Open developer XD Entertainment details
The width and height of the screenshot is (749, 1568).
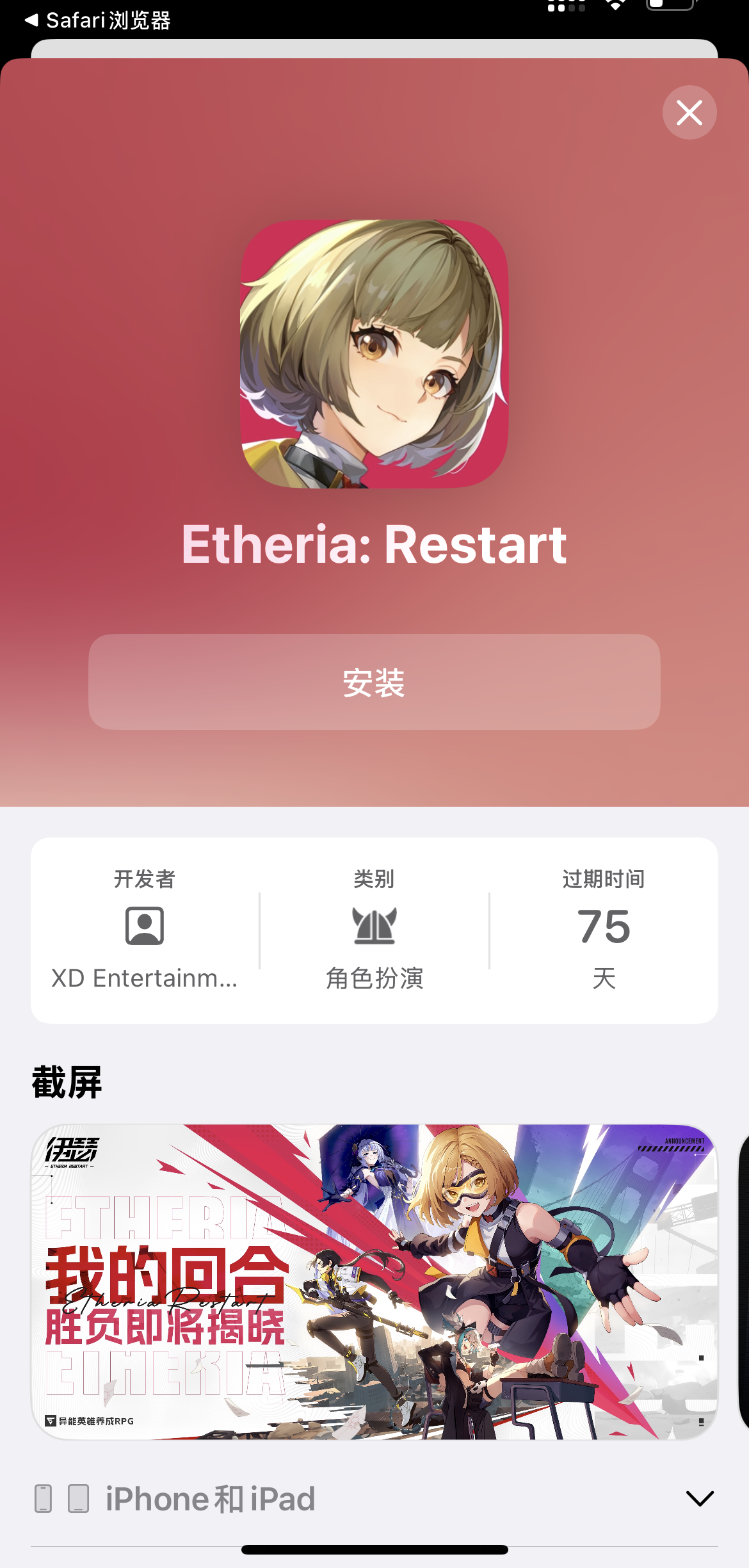[145, 930]
